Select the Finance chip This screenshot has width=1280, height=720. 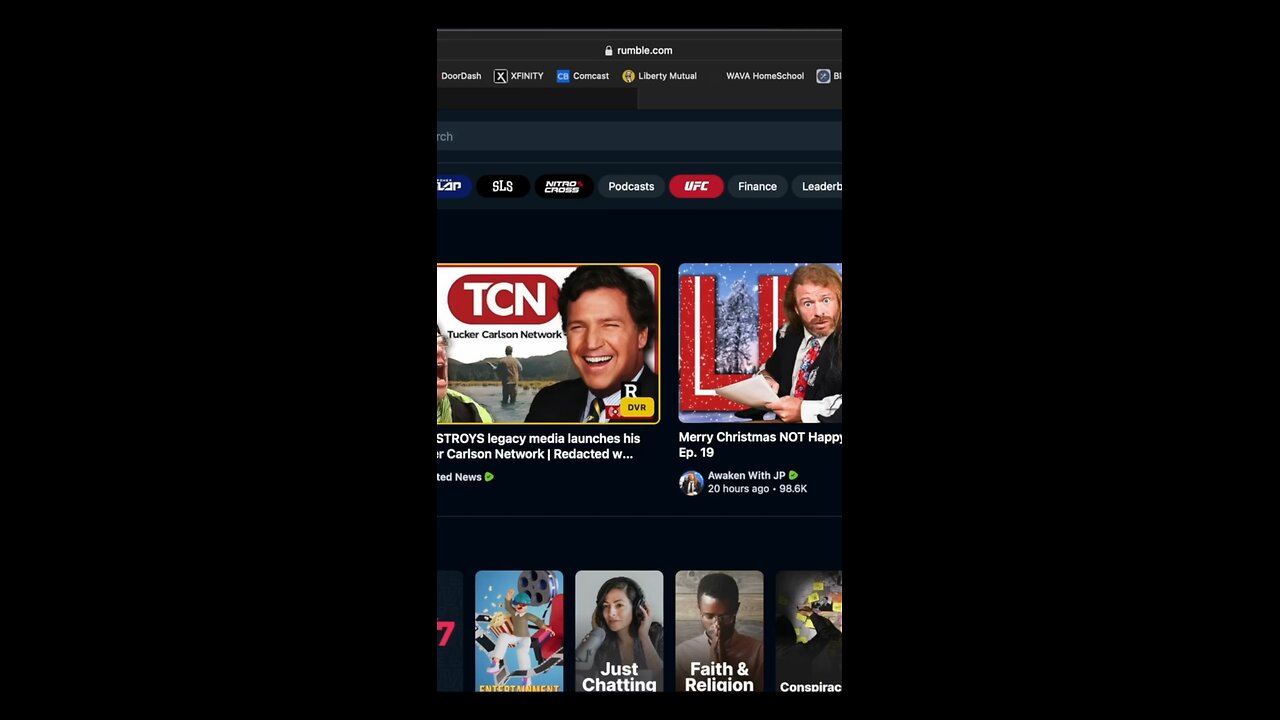[x=757, y=186]
